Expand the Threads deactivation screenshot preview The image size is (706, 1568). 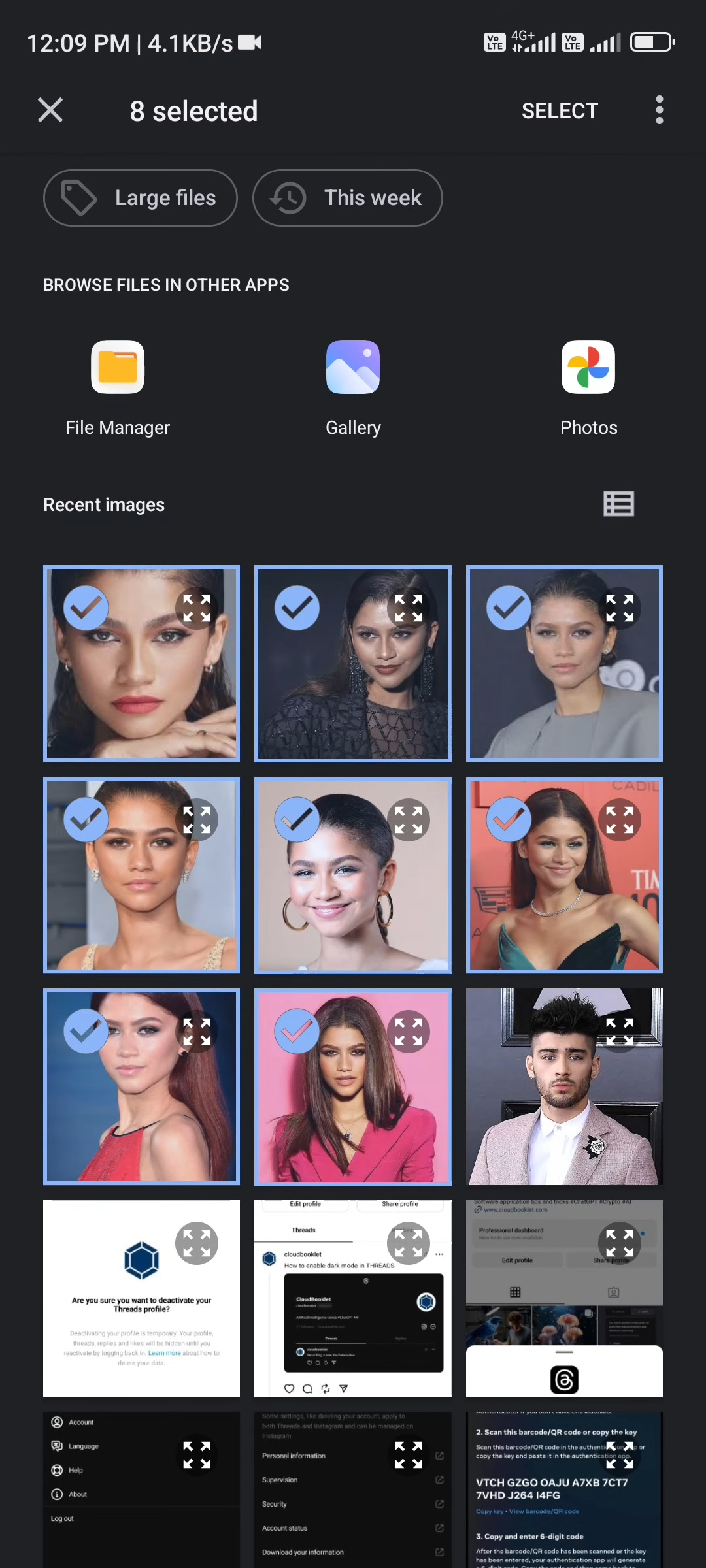point(197,1242)
